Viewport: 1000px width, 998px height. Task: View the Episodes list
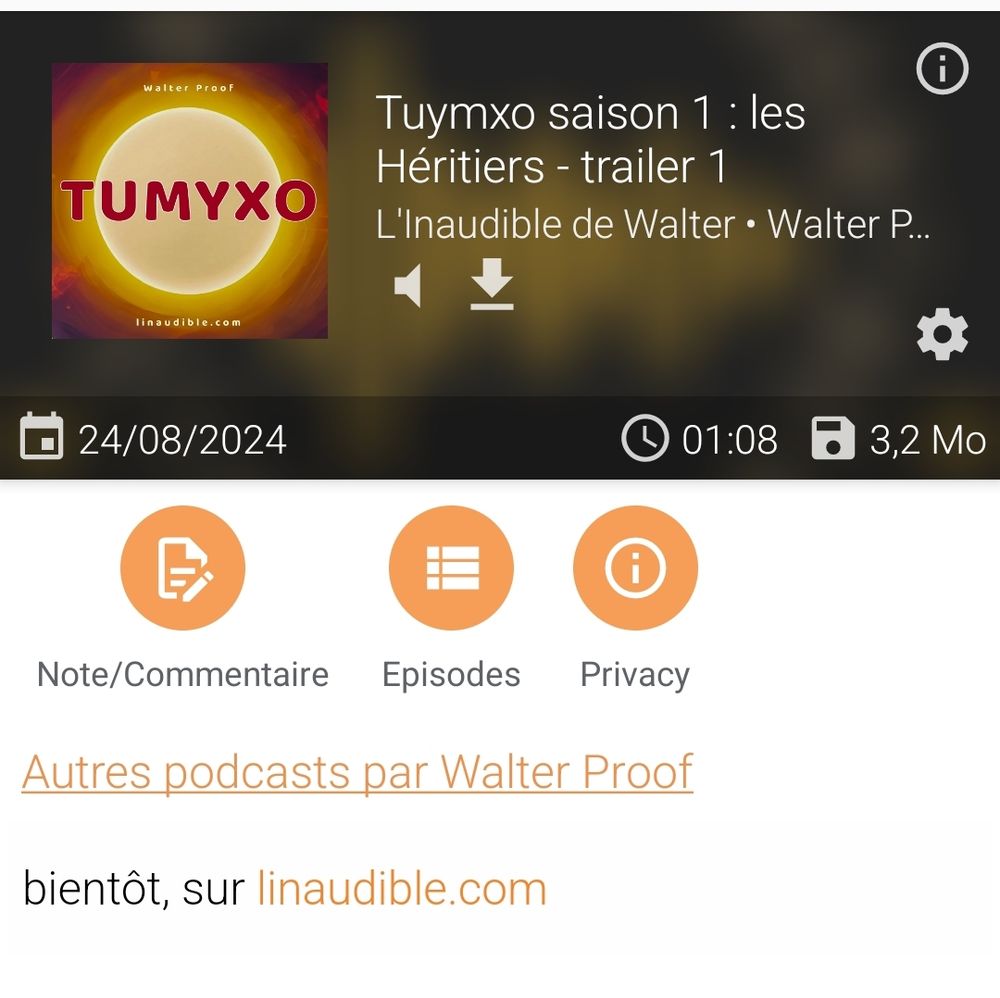coord(451,568)
